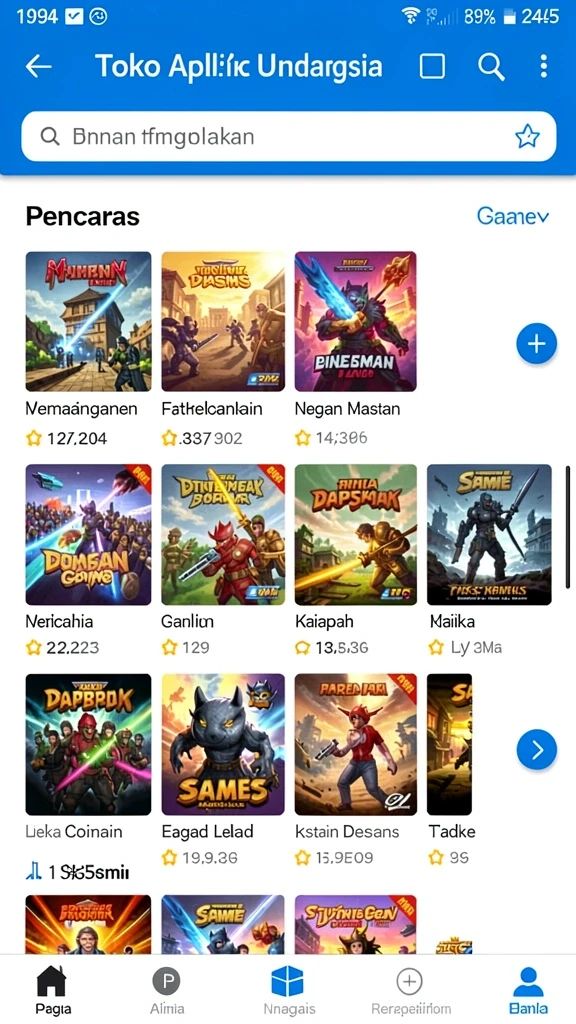Go back with the arrow icon
Image resolution: width=576 pixels, height=1024 pixels.
click(39, 66)
